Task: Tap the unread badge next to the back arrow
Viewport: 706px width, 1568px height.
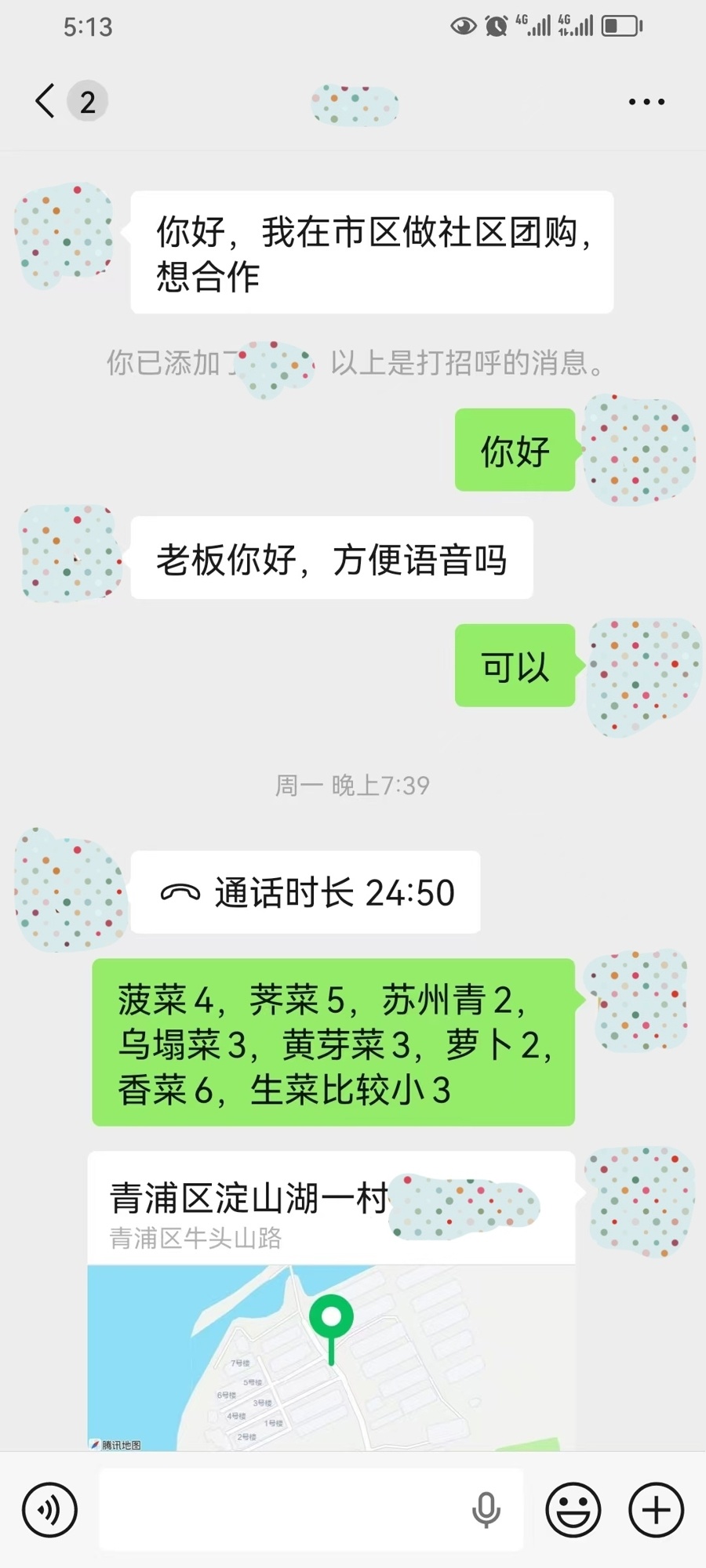Action: click(86, 101)
